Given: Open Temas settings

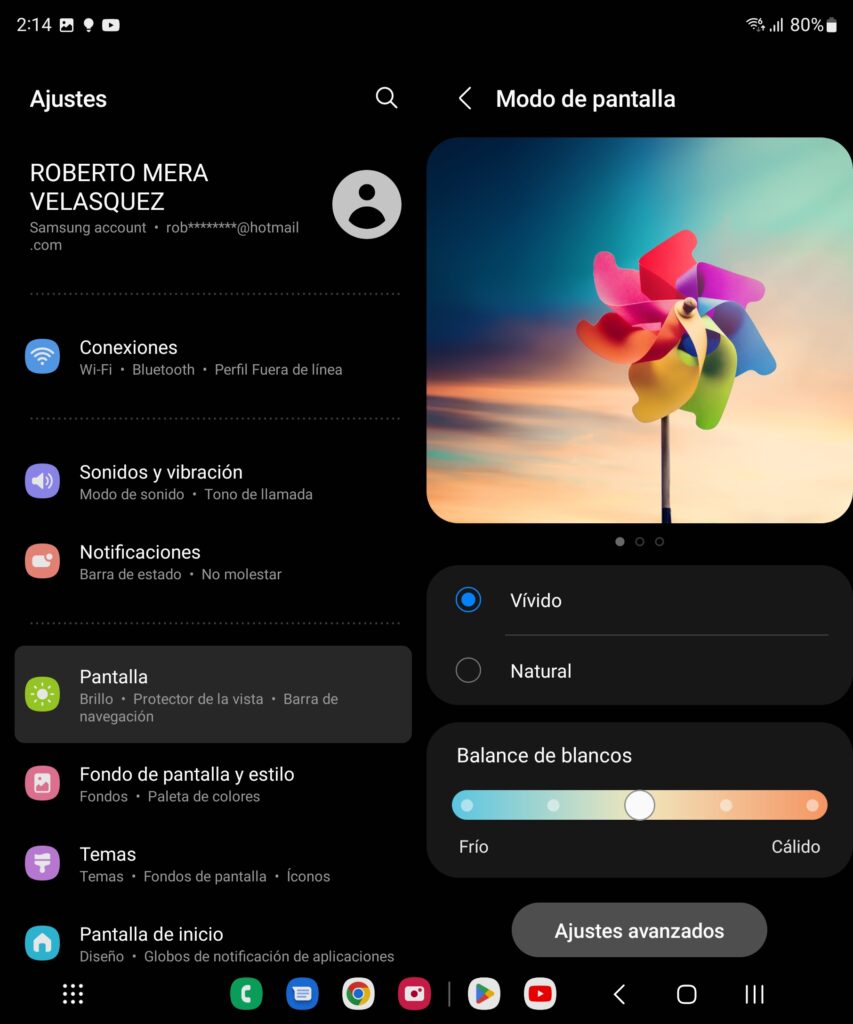Looking at the screenshot, I should [x=212, y=863].
